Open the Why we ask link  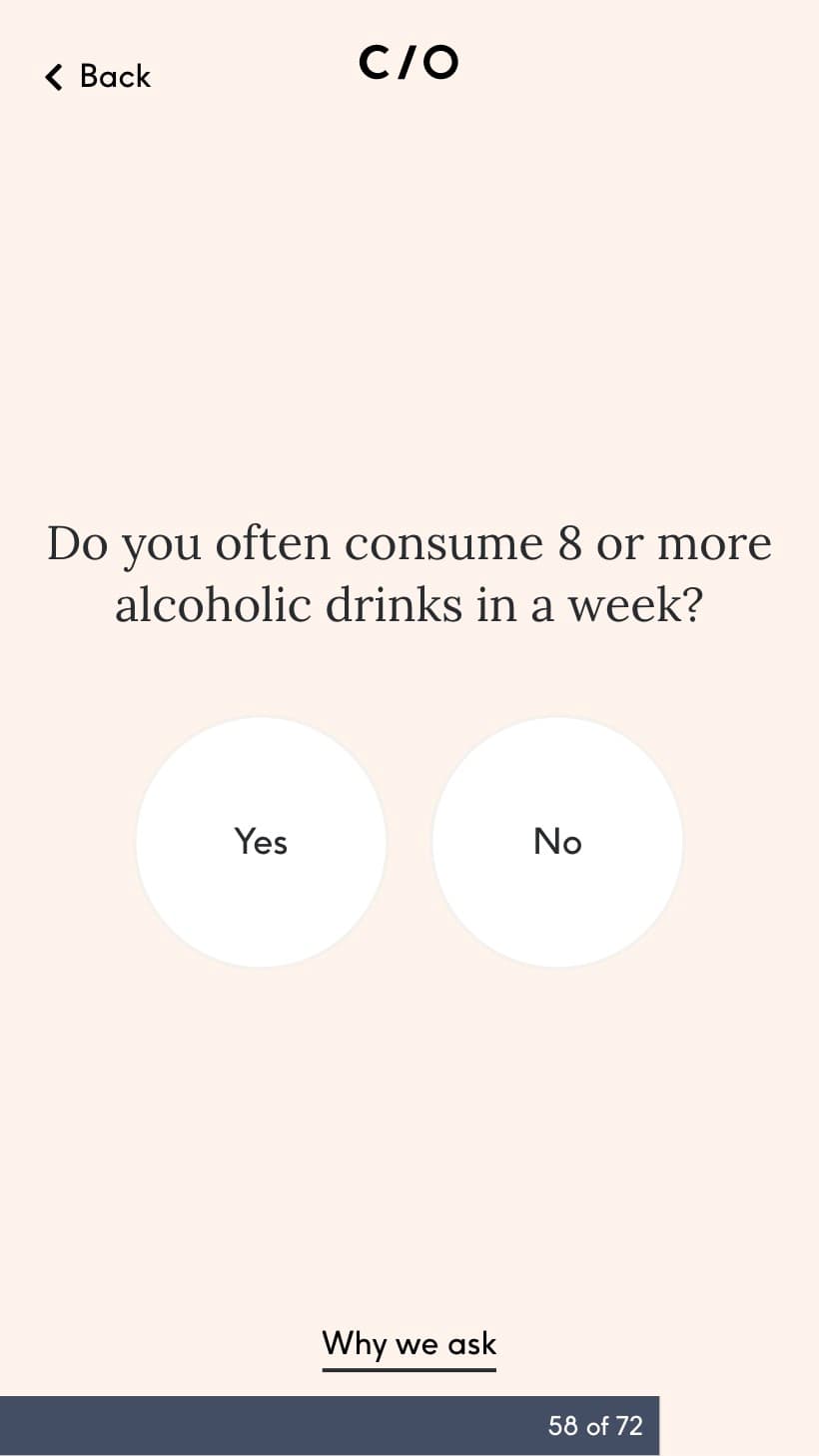tap(409, 1344)
